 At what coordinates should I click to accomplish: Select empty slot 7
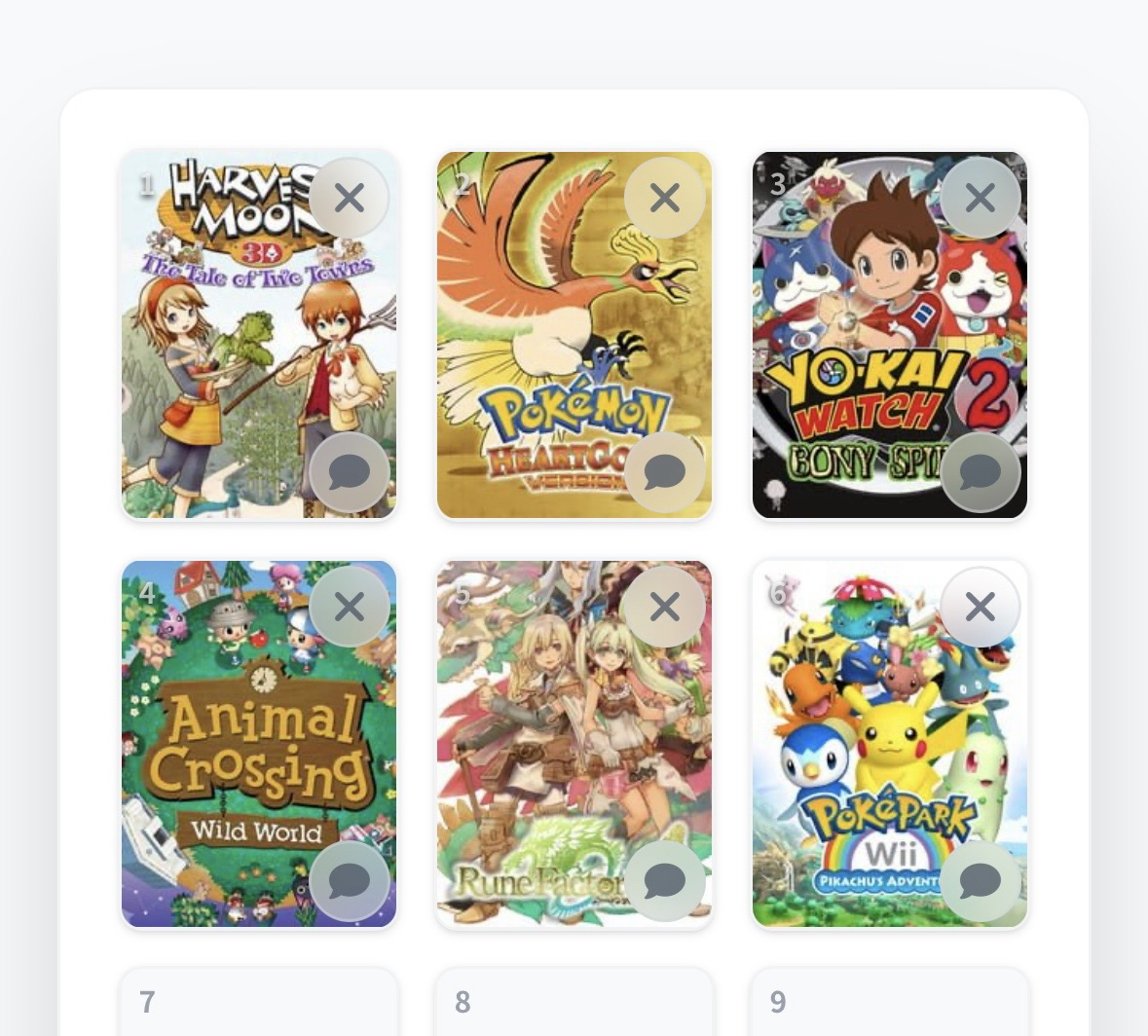[x=258, y=1003]
